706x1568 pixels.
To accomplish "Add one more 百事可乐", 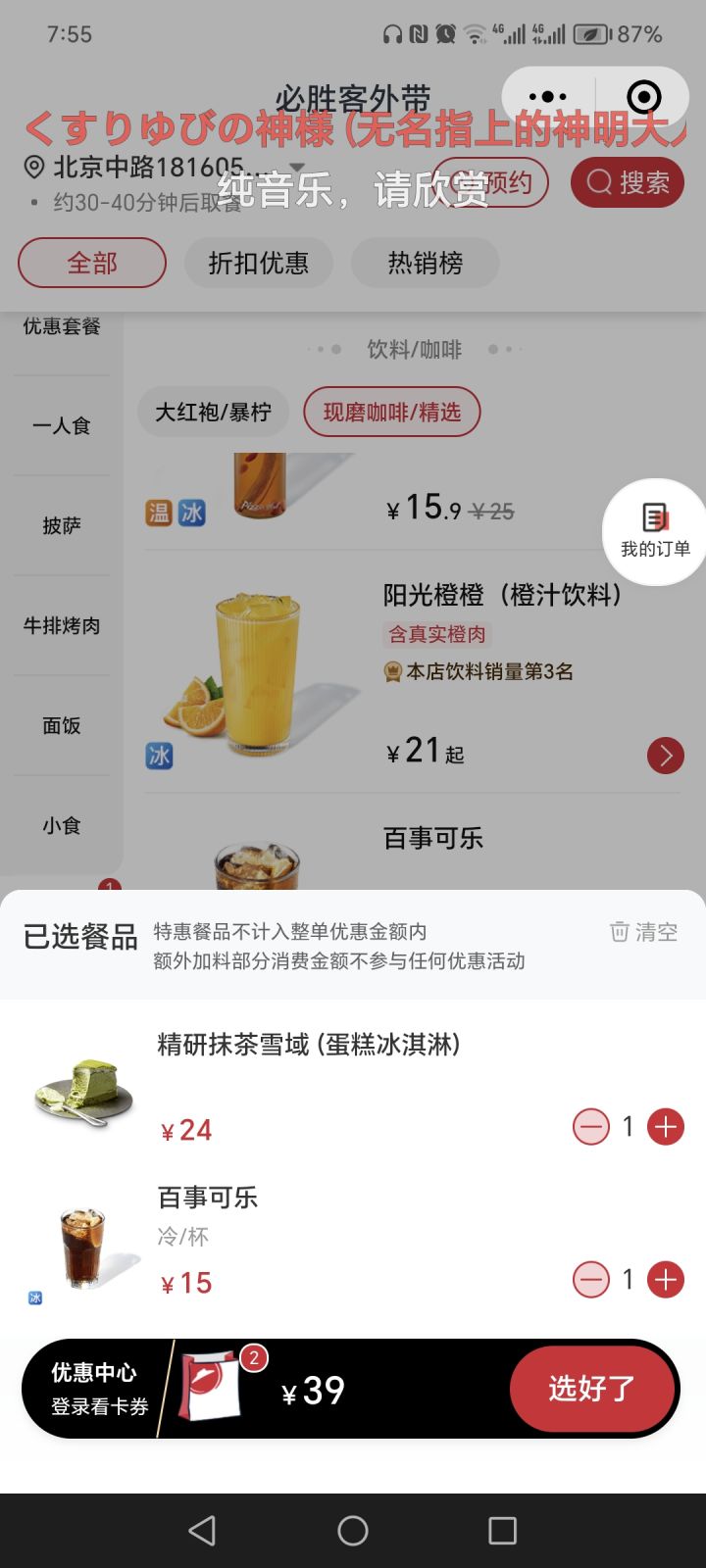I will pos(666,1280).
